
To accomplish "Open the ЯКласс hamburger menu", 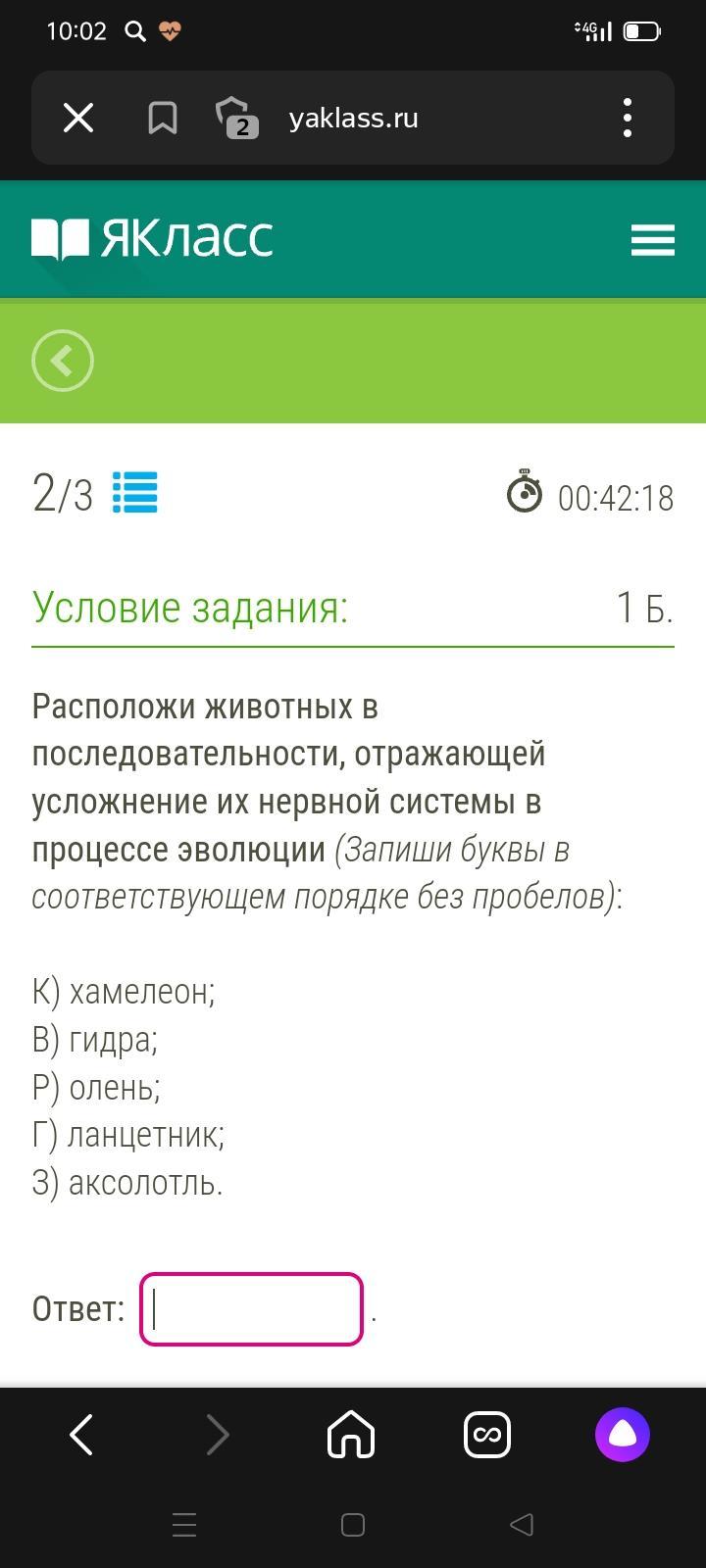I will tap(652, 240).
